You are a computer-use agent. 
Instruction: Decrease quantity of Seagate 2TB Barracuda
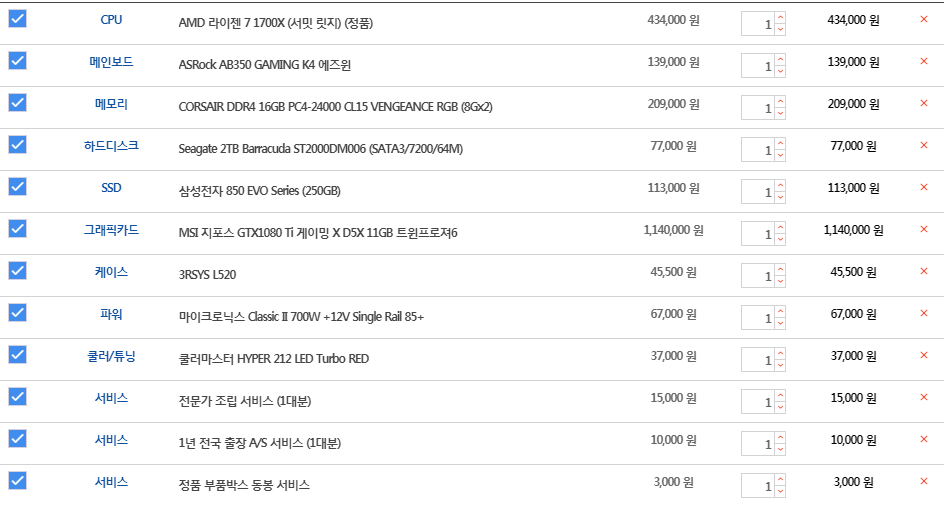pos(780,155)
